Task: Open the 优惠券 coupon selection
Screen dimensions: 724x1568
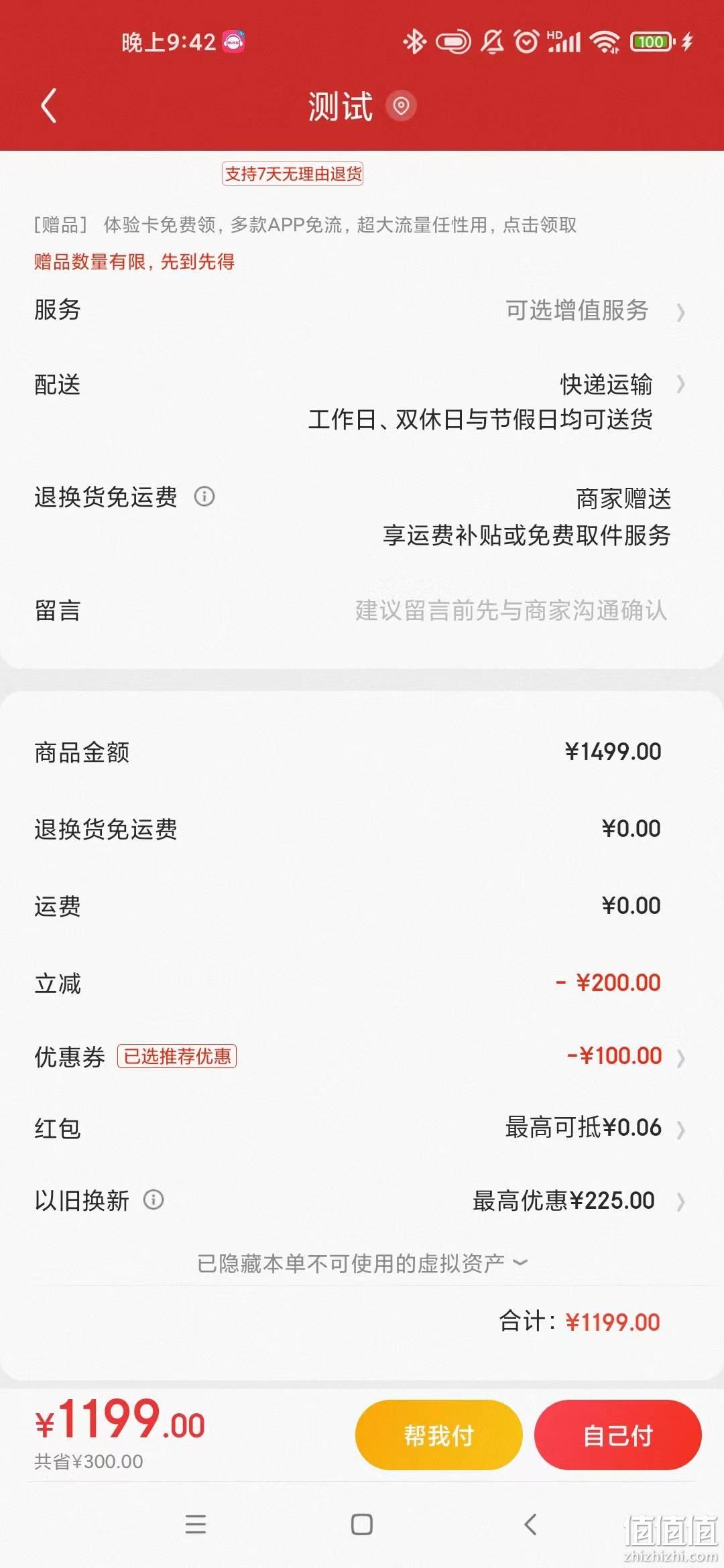Action: (362, 1057)
